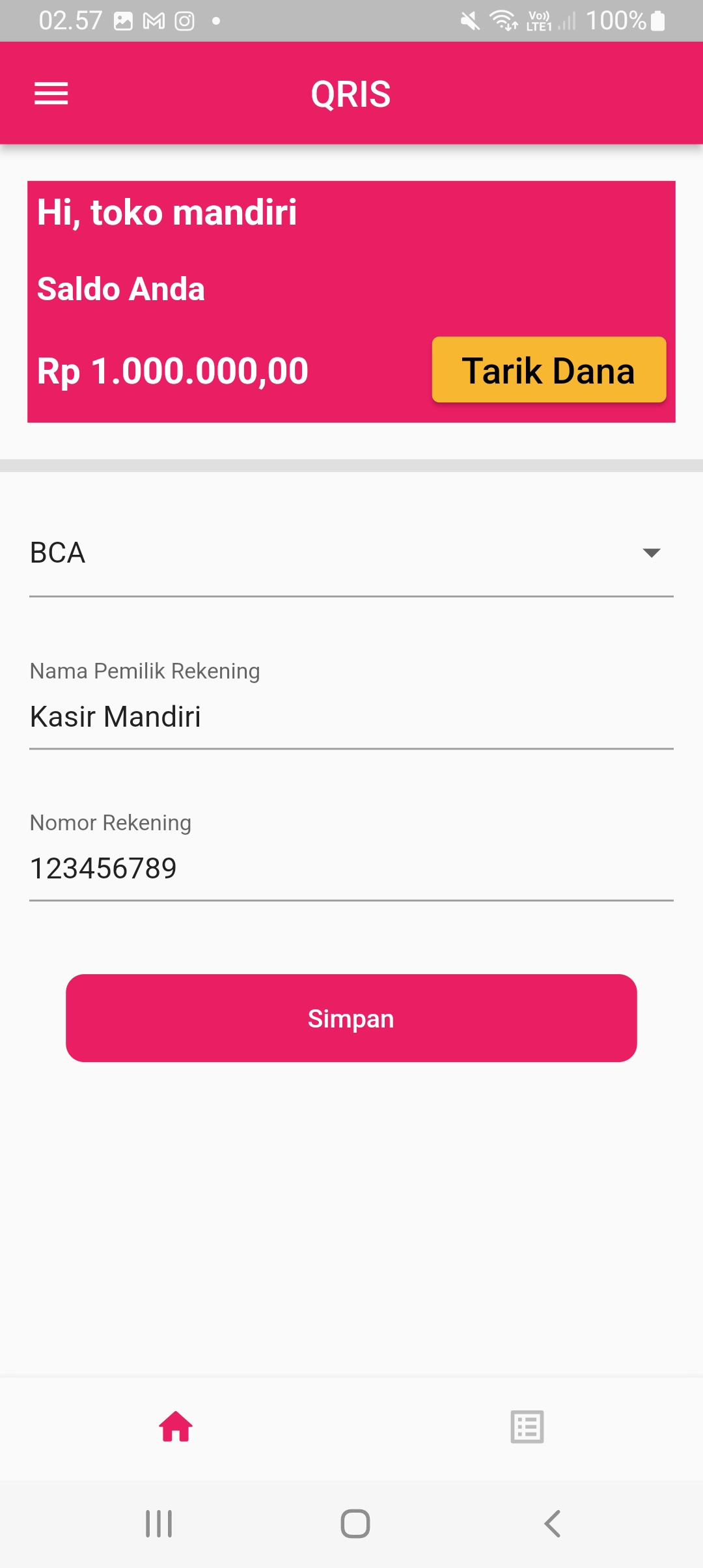Open the transaction list icon
703x1568 pixels.
coord(526,1427)
